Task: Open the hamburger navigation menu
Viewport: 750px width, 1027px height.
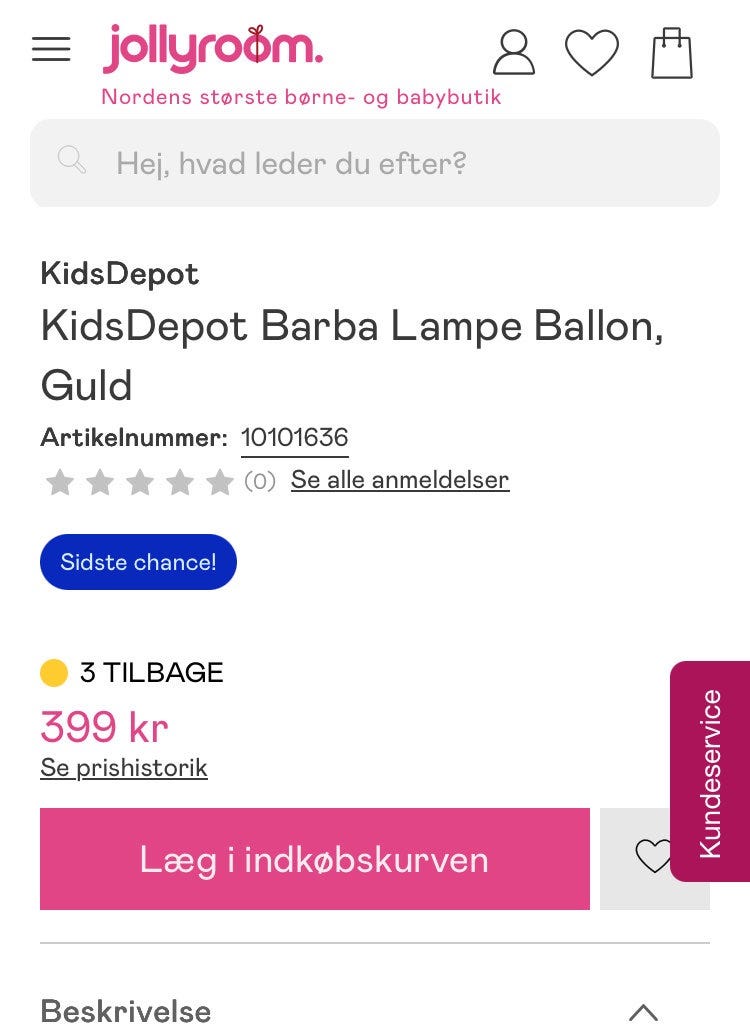Action: point(51,49)
